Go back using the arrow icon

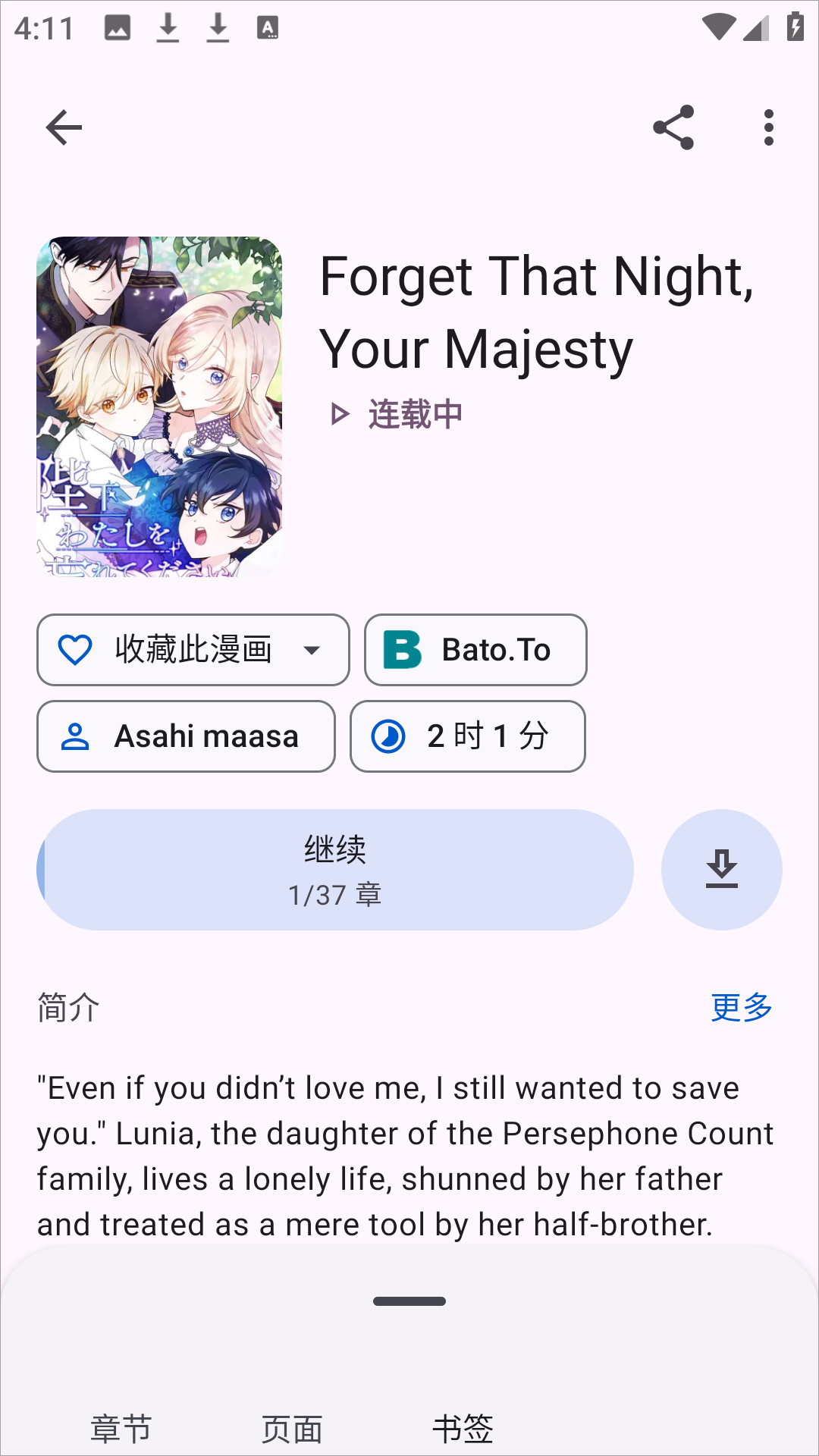(x=64, y=127)
